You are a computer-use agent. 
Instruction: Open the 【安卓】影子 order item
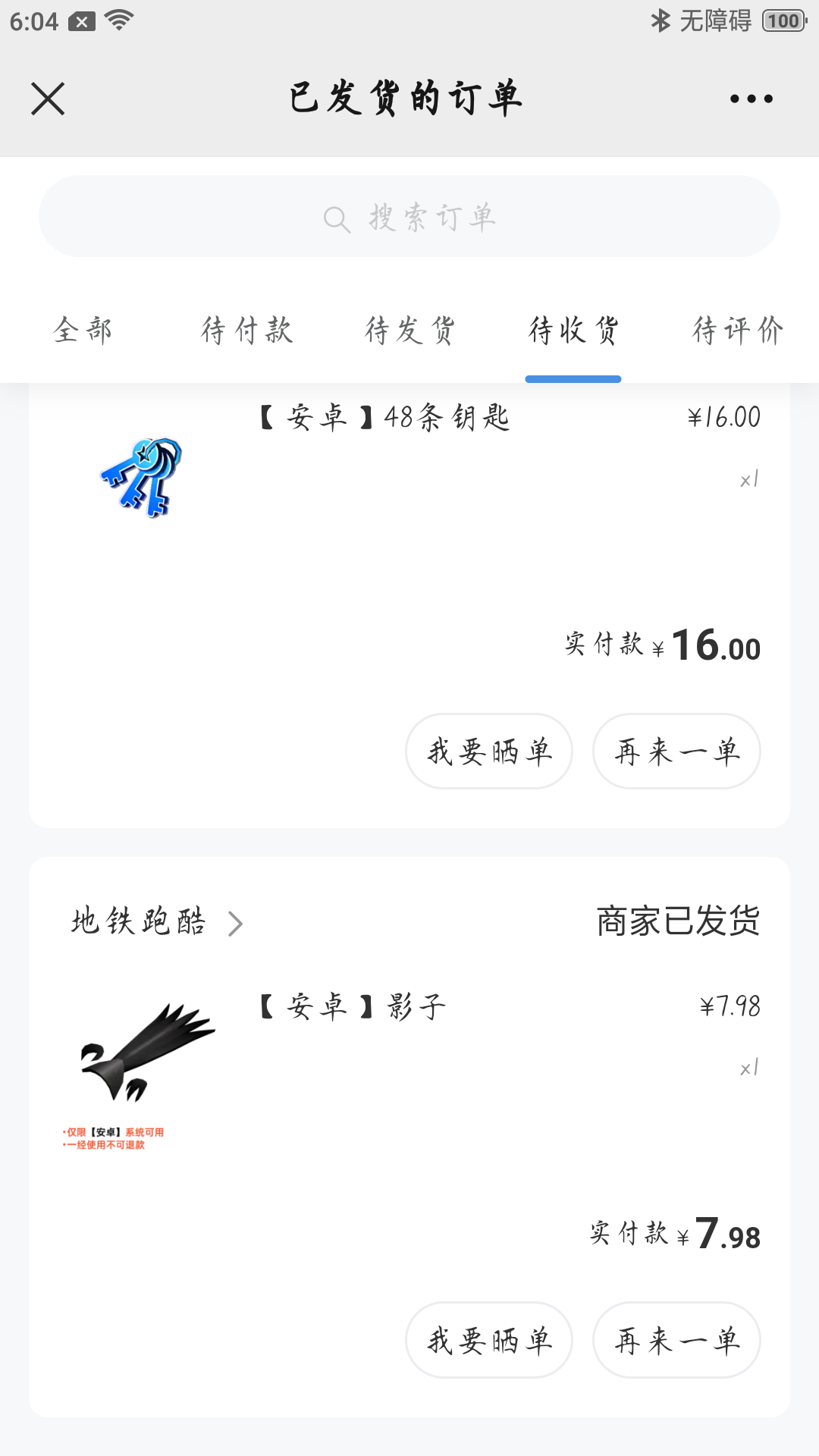coord(353,1008)
